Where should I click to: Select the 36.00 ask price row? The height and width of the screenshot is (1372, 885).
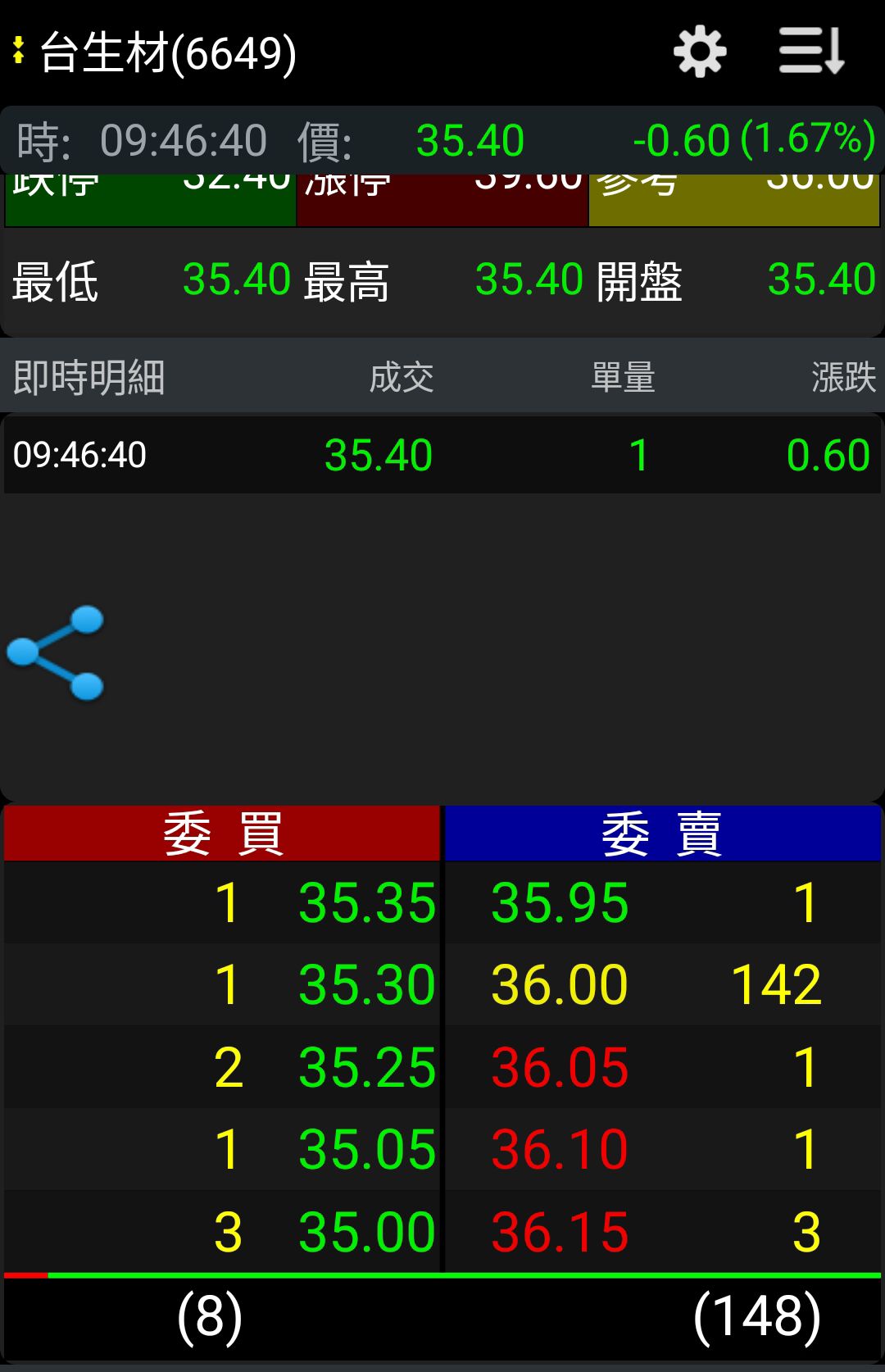[663, 984]
